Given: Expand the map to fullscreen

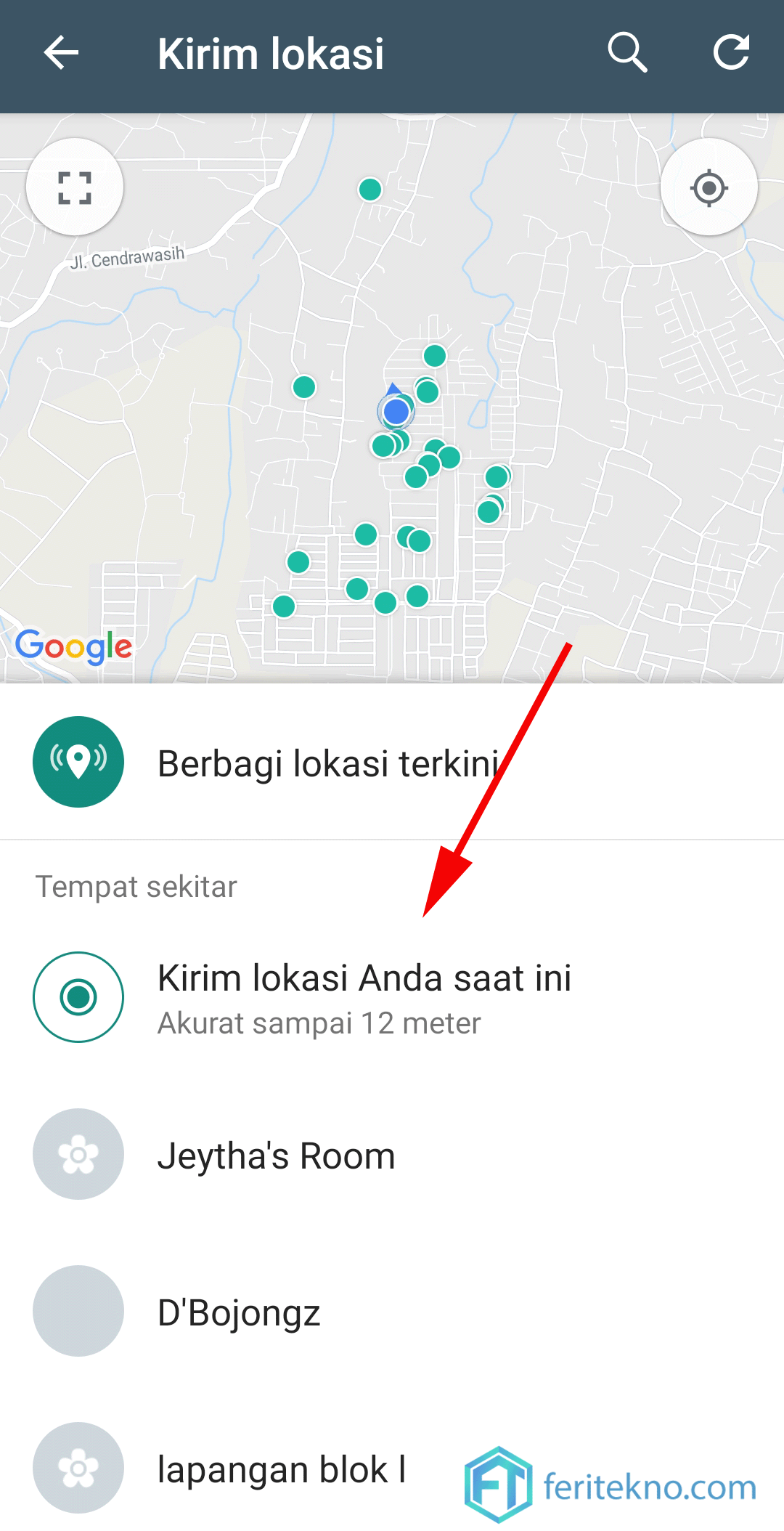Looking at the screenshot, I should (x=75, y=188).
